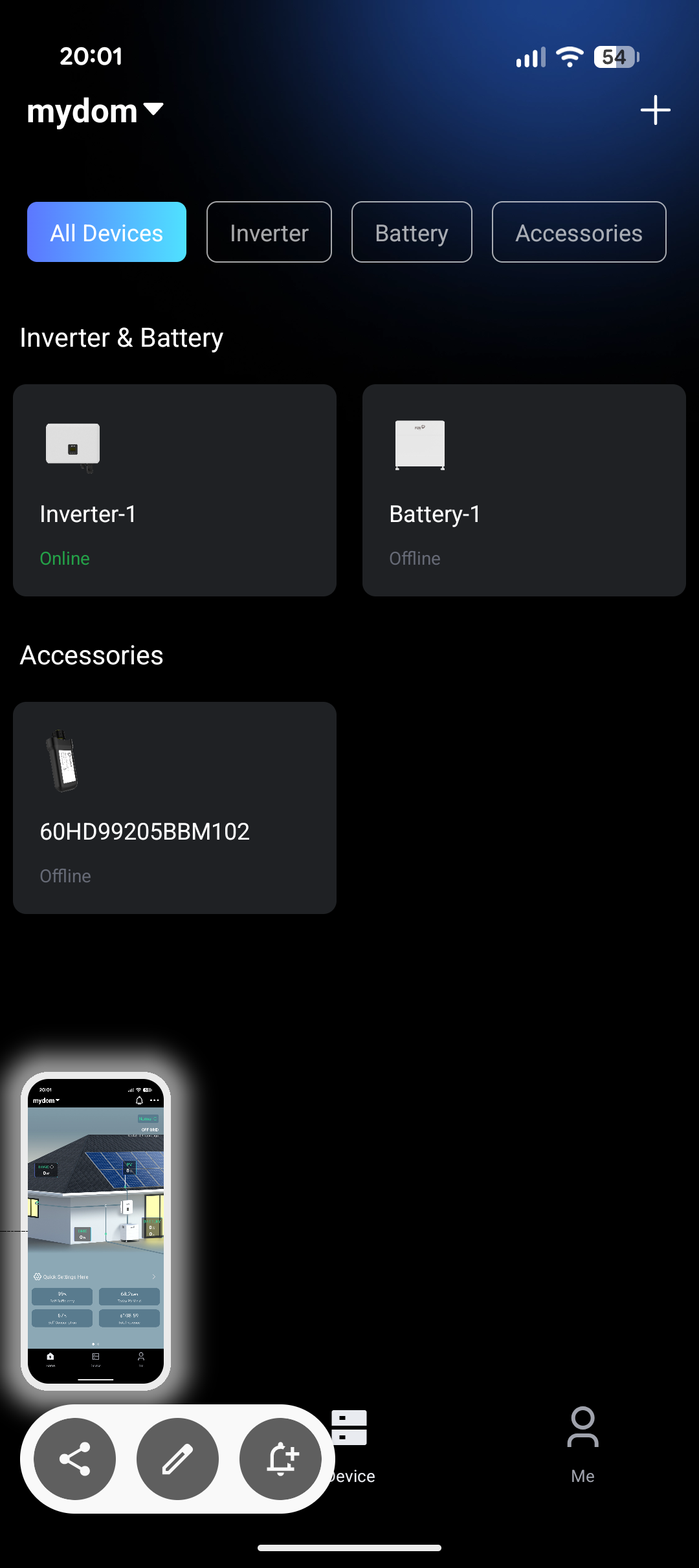Switch to the Inverter filter
The width and height of the screenshot is (699, 1568).
click(x=269, y=232)
